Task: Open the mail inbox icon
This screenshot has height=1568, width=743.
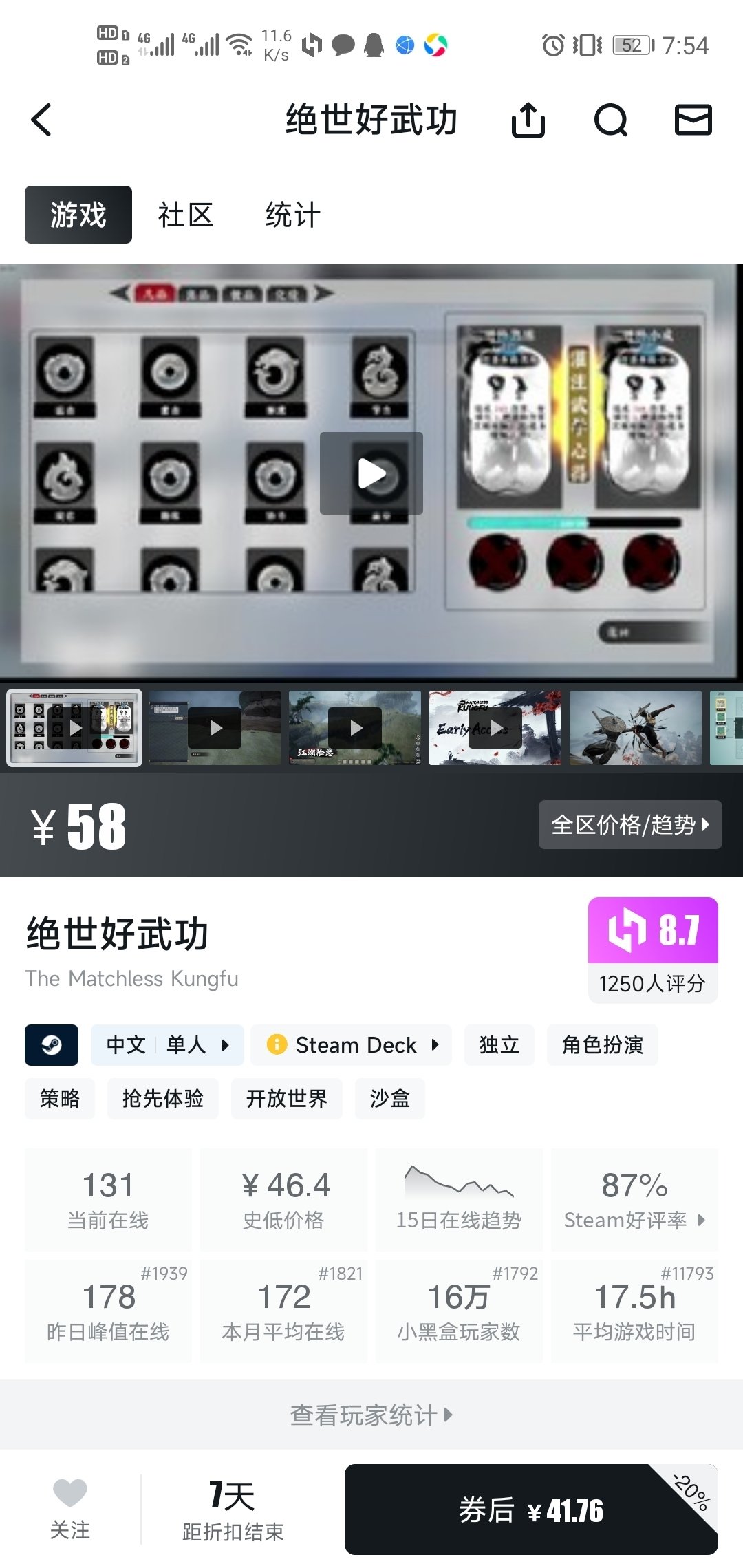Action: [693, 120]
